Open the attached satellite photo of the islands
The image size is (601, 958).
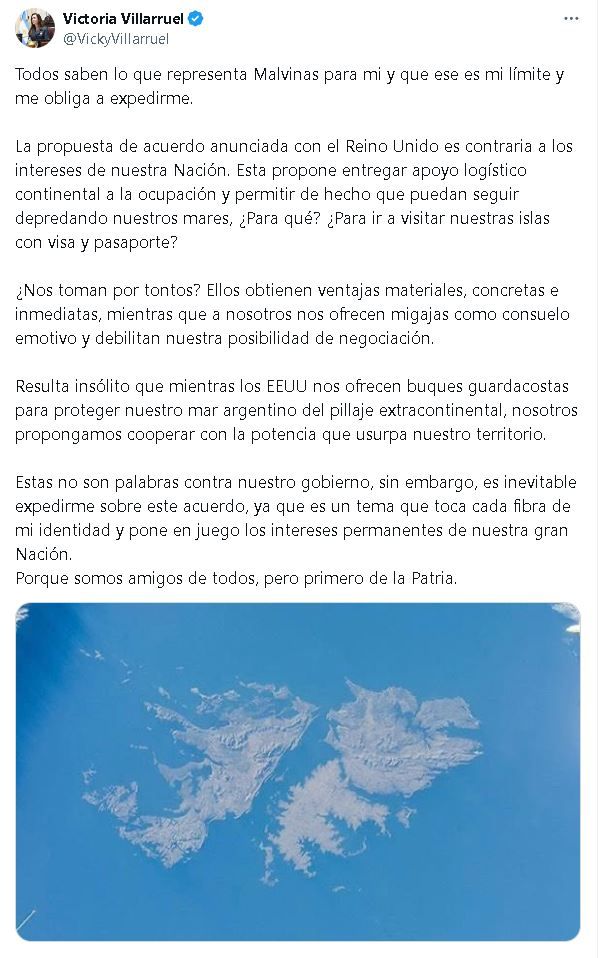[298, 771]
